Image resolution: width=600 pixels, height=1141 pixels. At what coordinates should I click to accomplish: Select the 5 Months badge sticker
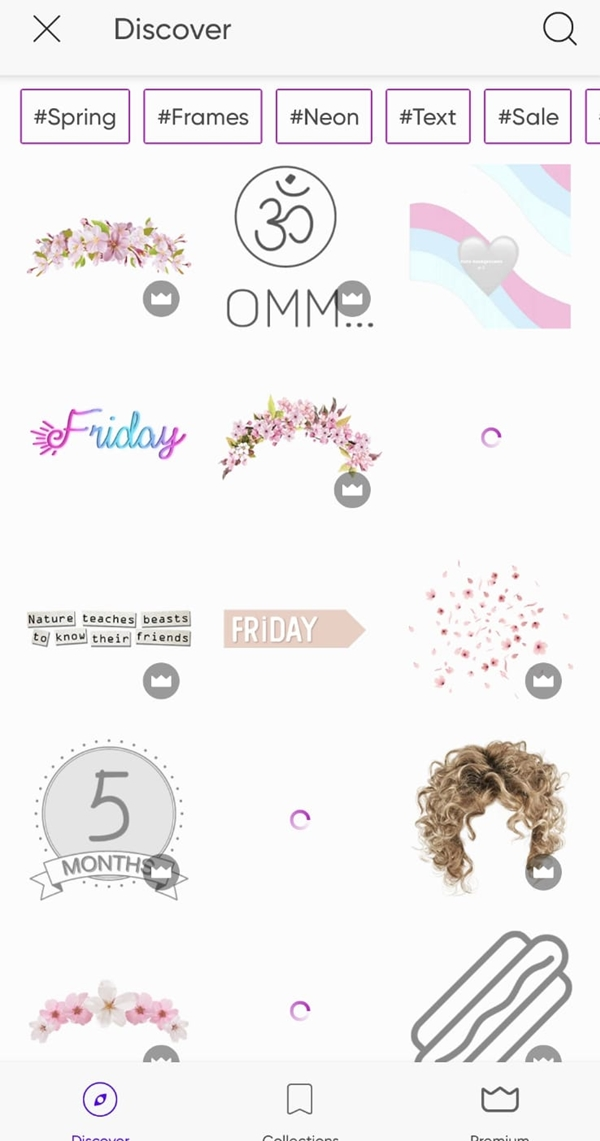pyautogui.click(x=109, y=820)
